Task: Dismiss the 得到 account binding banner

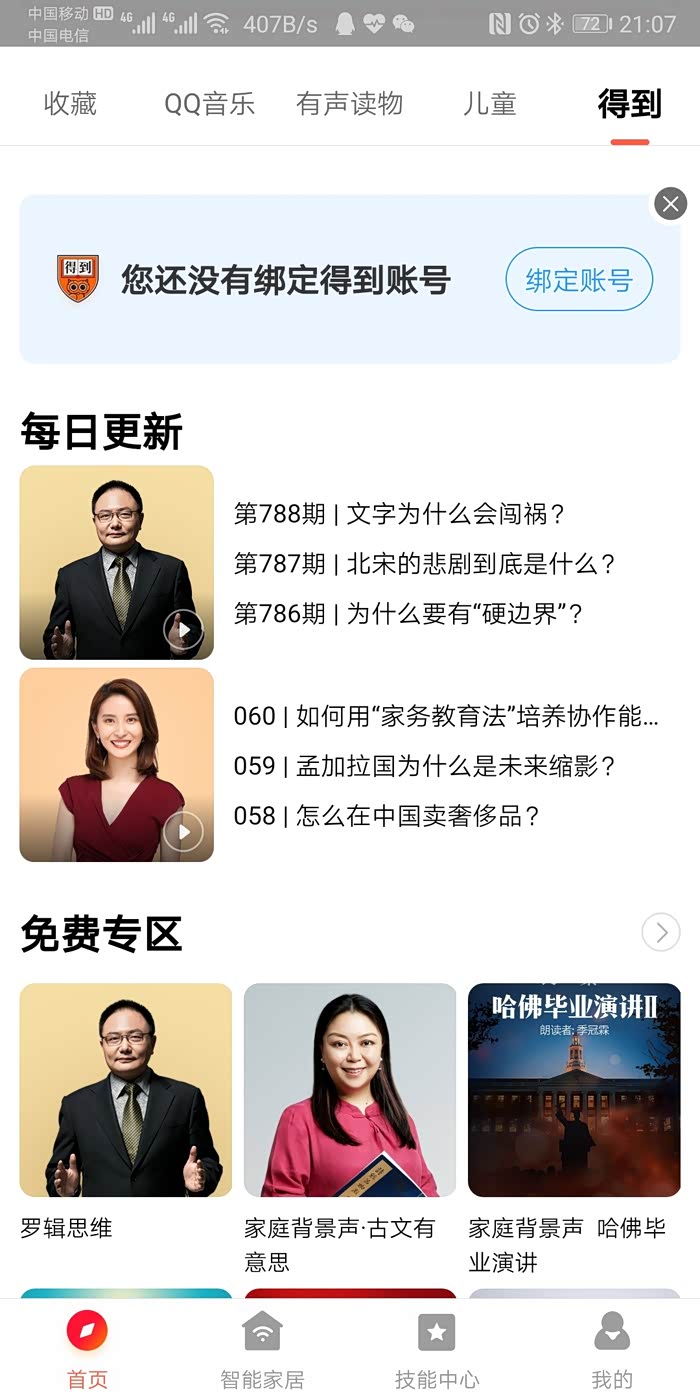Action: coord(670,205)
